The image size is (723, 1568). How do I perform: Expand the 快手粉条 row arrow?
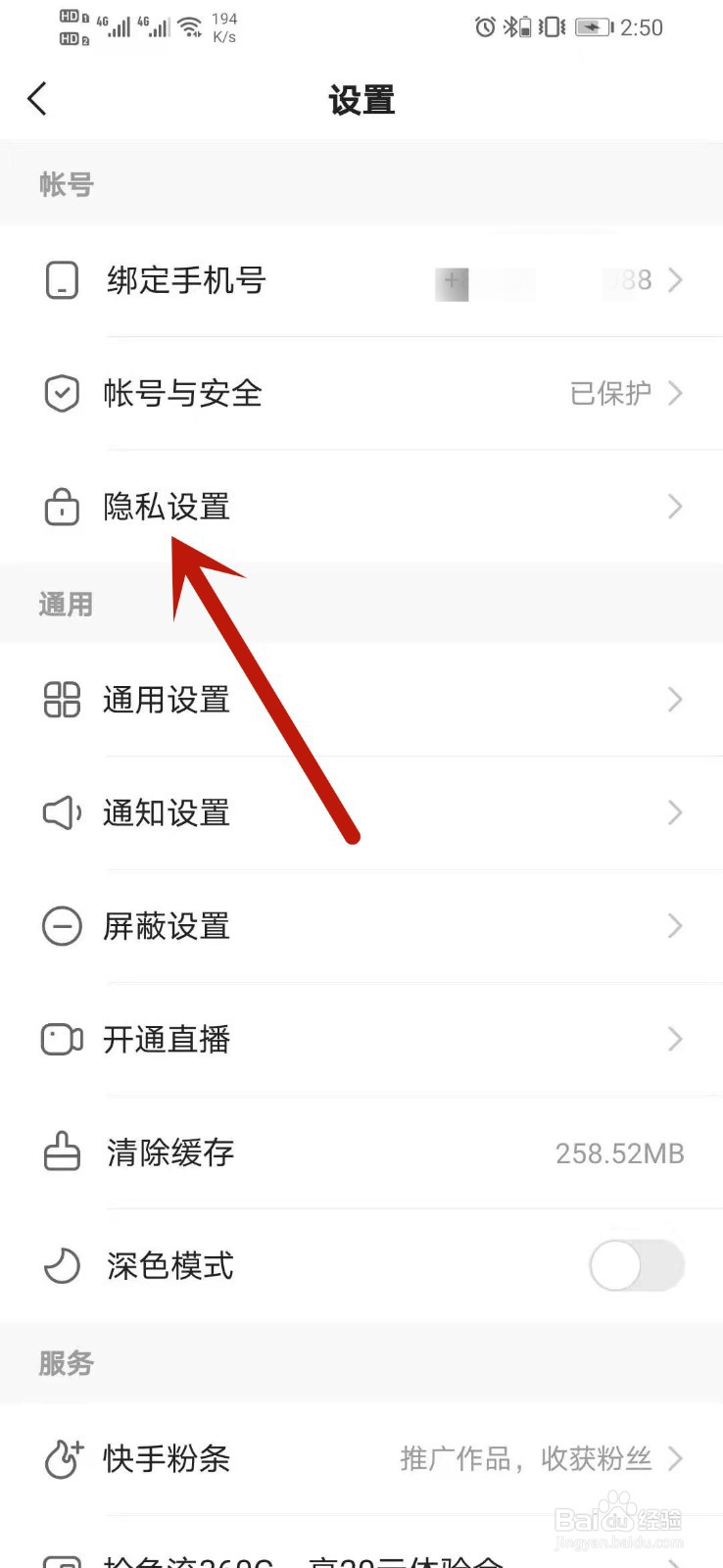coord(674,1459)
